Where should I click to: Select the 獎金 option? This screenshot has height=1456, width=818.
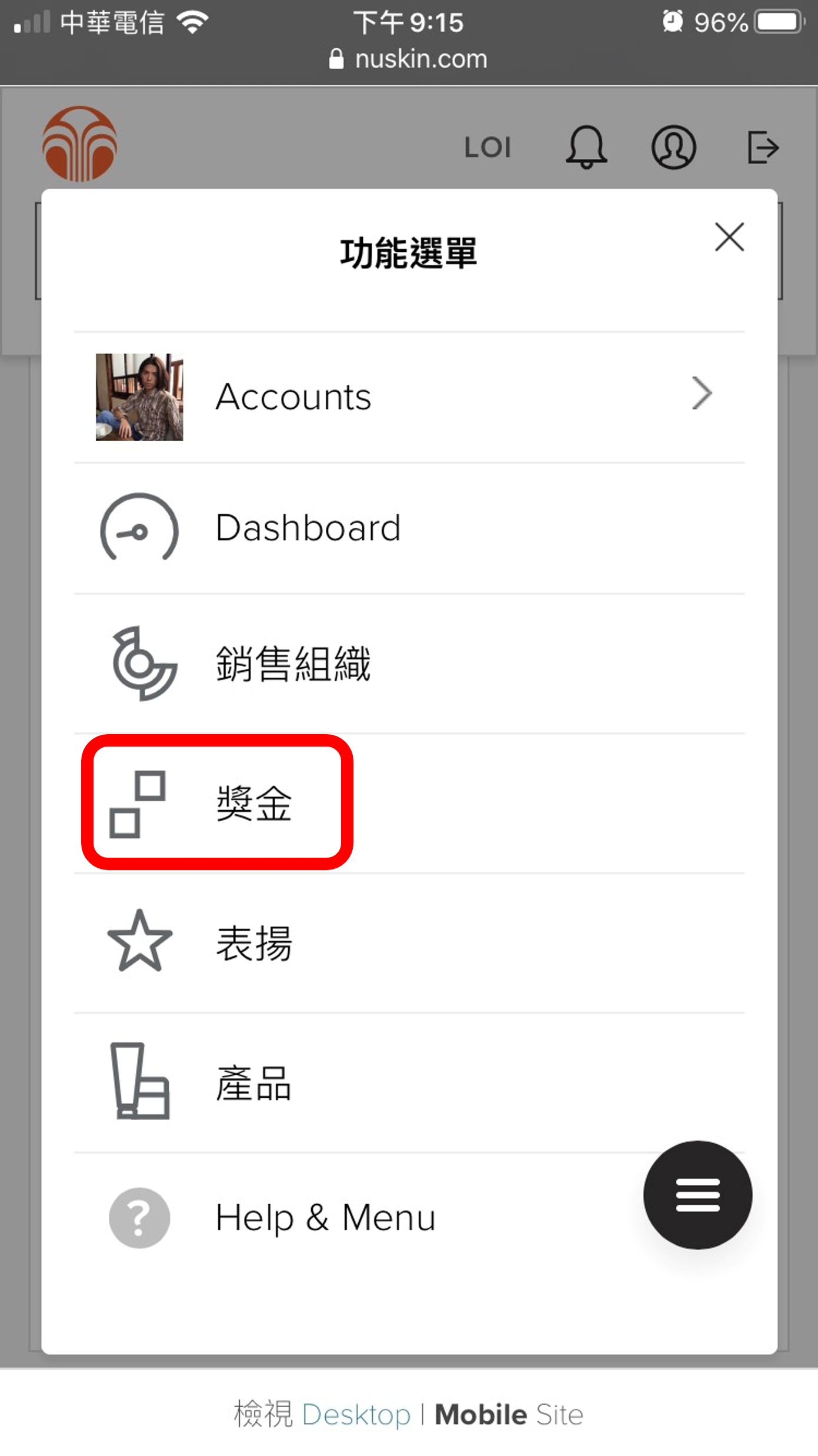[253, 802]
